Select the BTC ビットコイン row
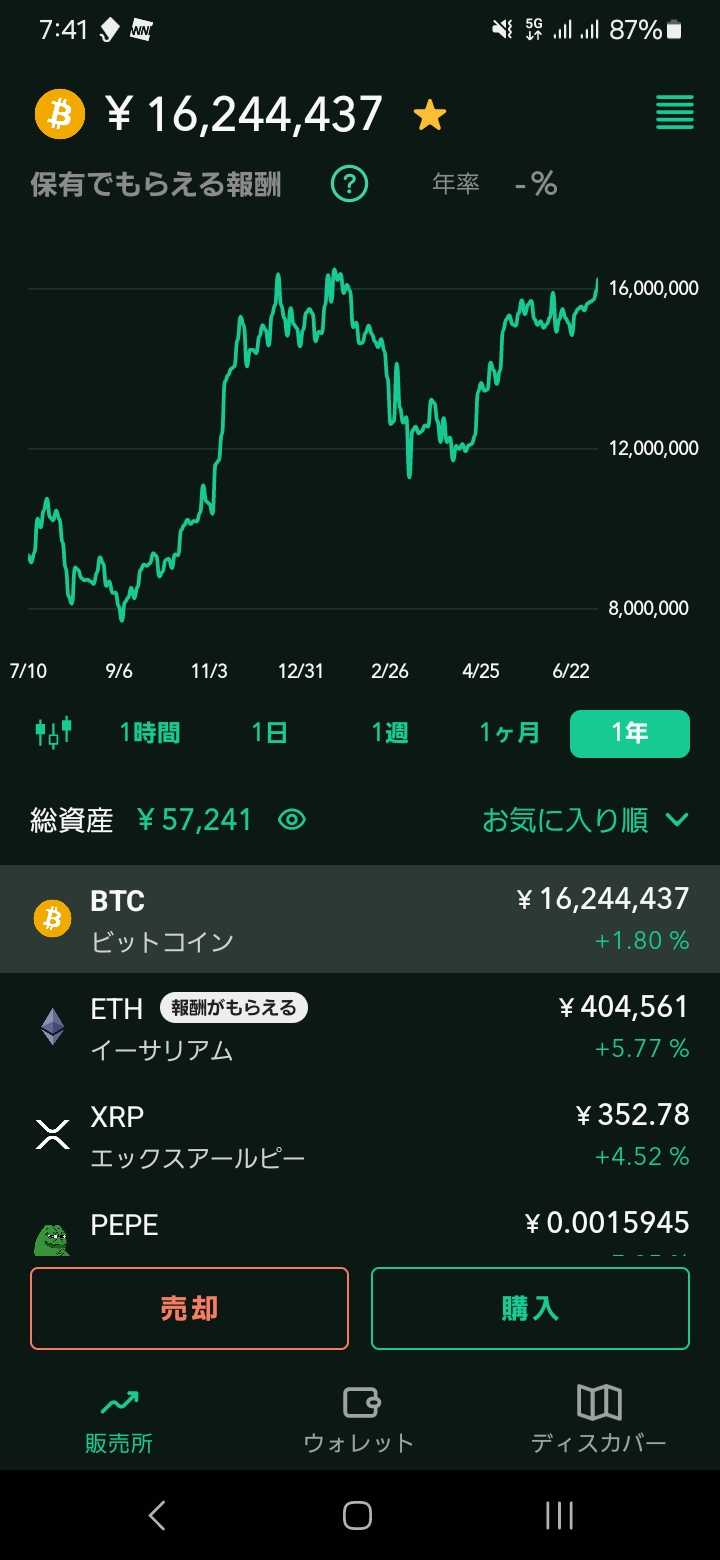The width and height of the screenshot is (720, 1560). [360, 919]
